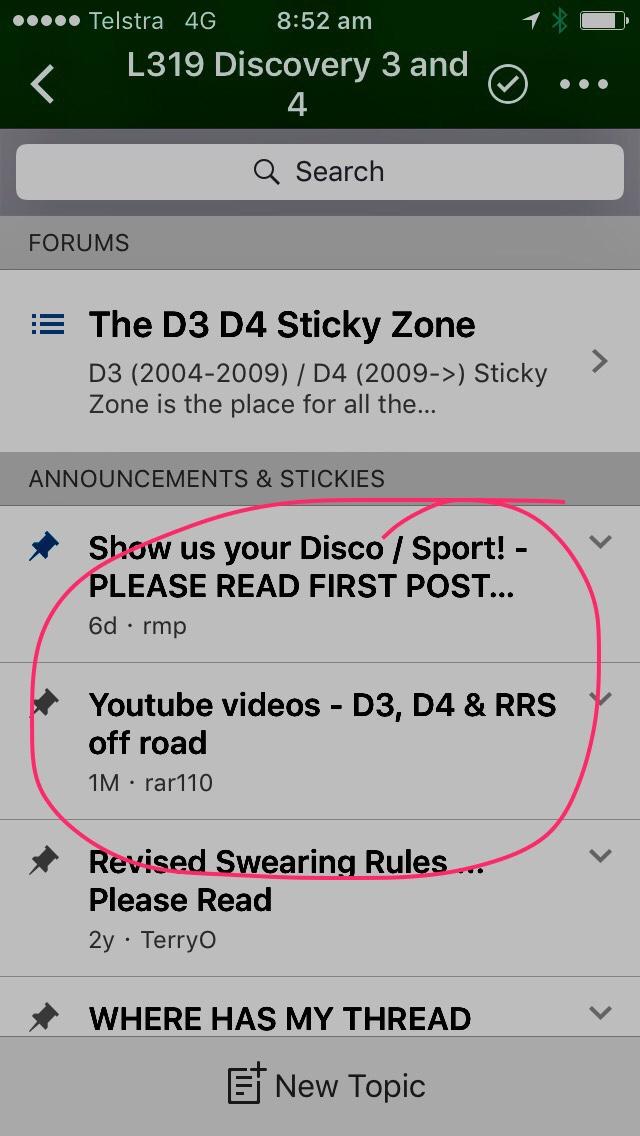Open the three-dot overflow menu
Screen dimensions: 640x1136
pos(584,84)
